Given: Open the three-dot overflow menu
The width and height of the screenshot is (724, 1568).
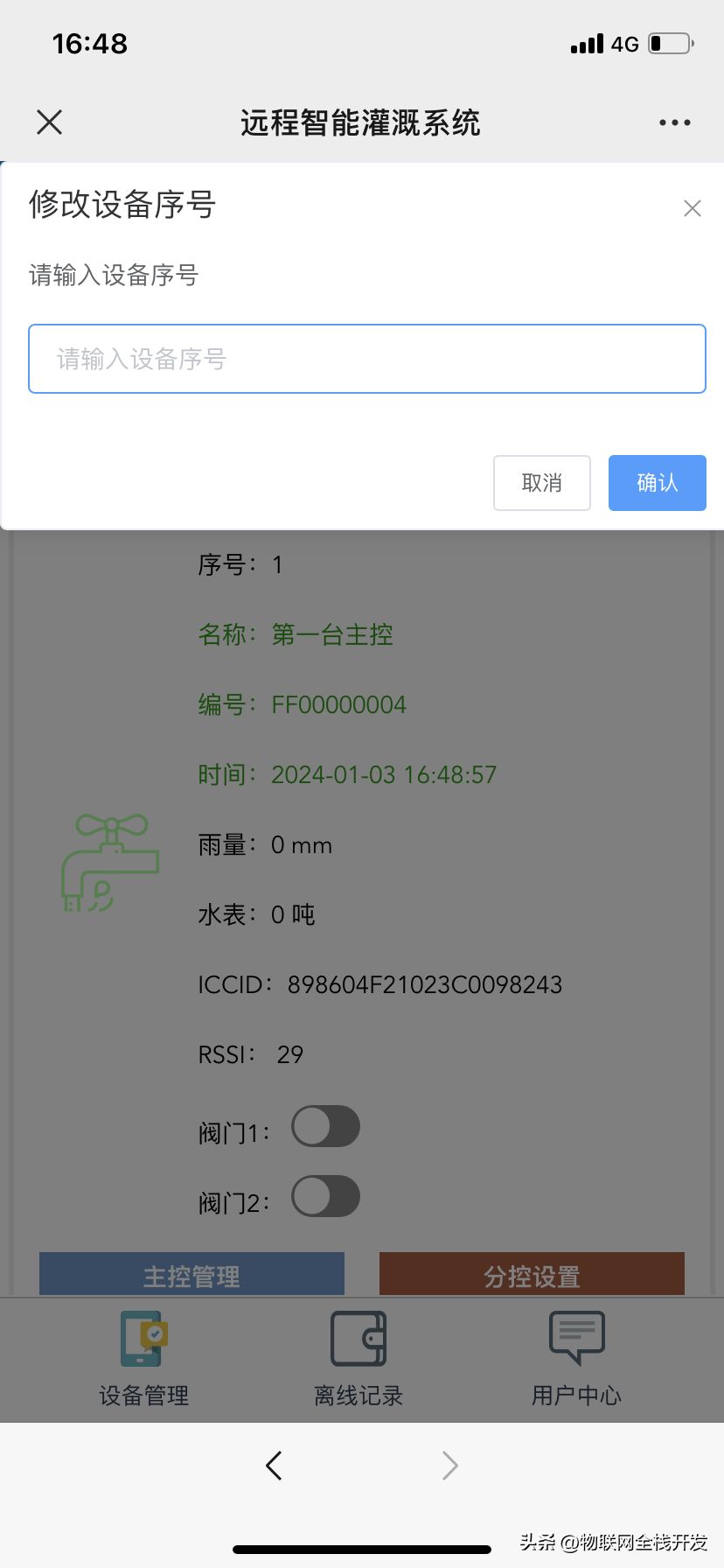Looking at the screenshot, I should click(x=674, y=123).
